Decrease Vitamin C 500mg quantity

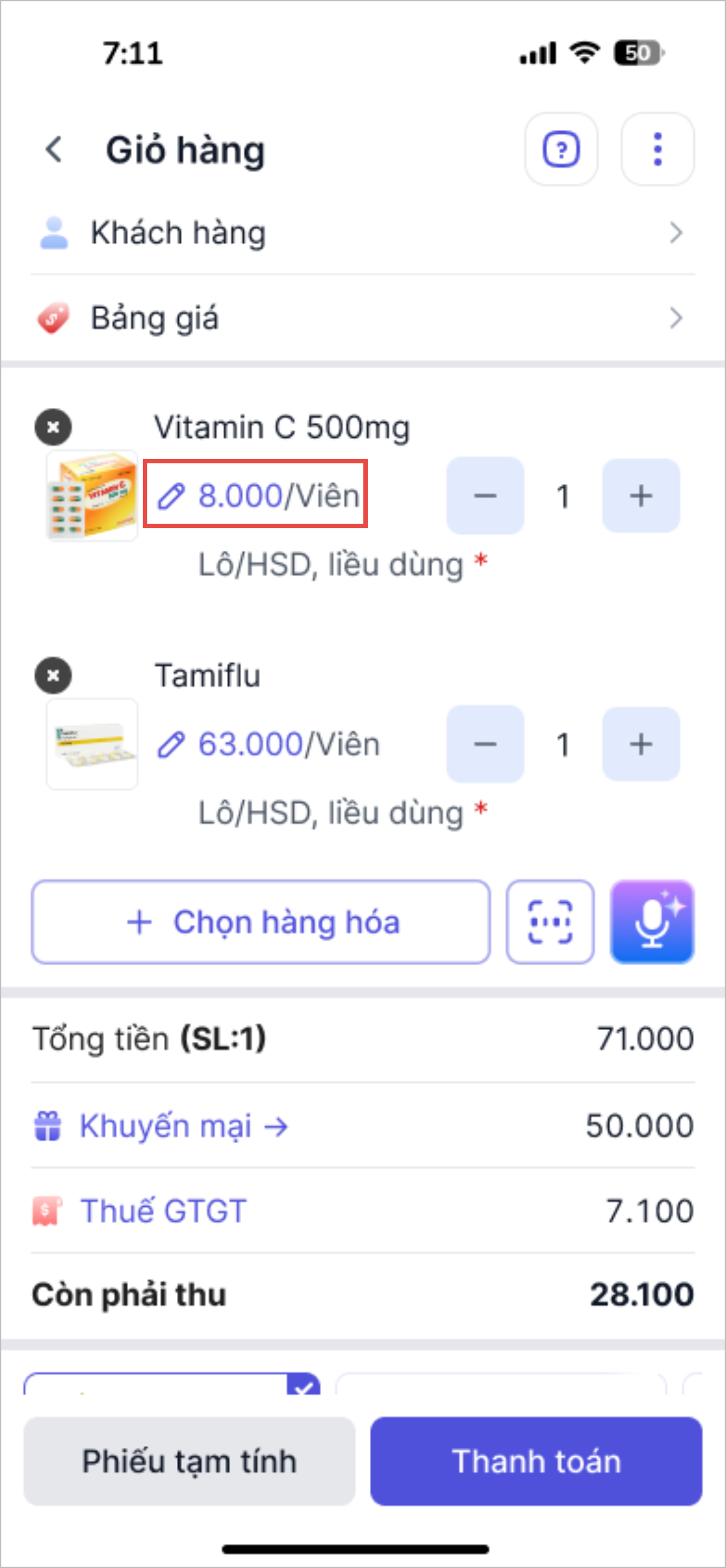tap(485, 495)
